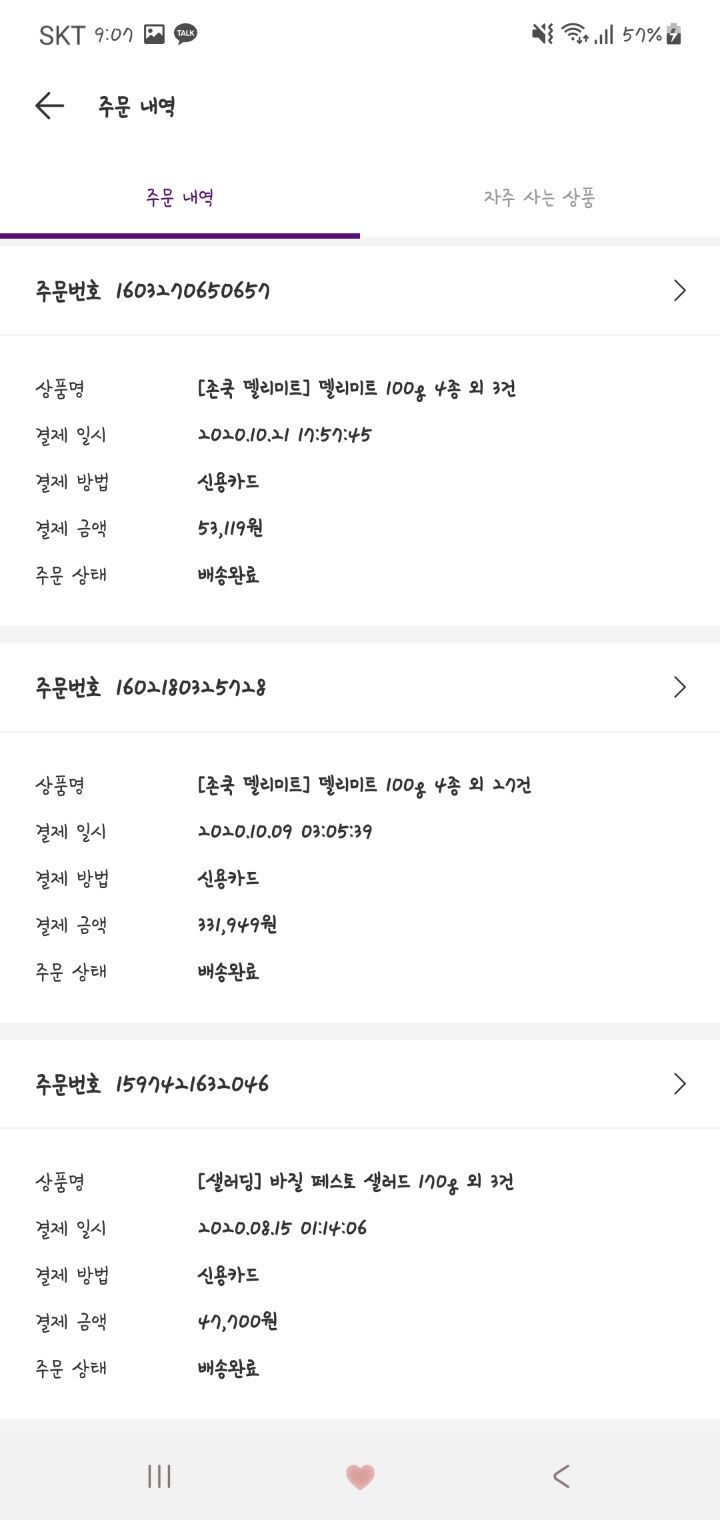Tap the system back button

[x=561, y=1475]
